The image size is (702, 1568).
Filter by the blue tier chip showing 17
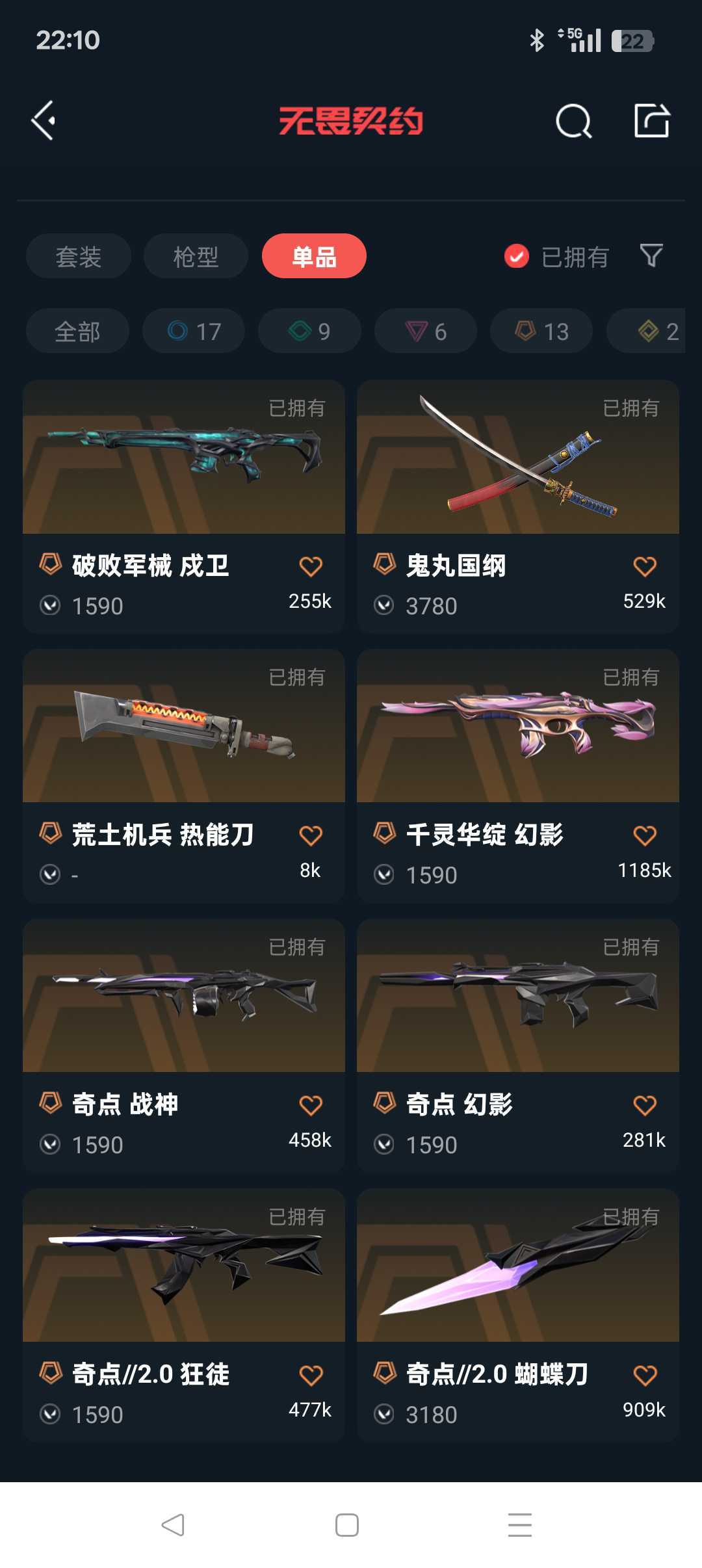194,331
